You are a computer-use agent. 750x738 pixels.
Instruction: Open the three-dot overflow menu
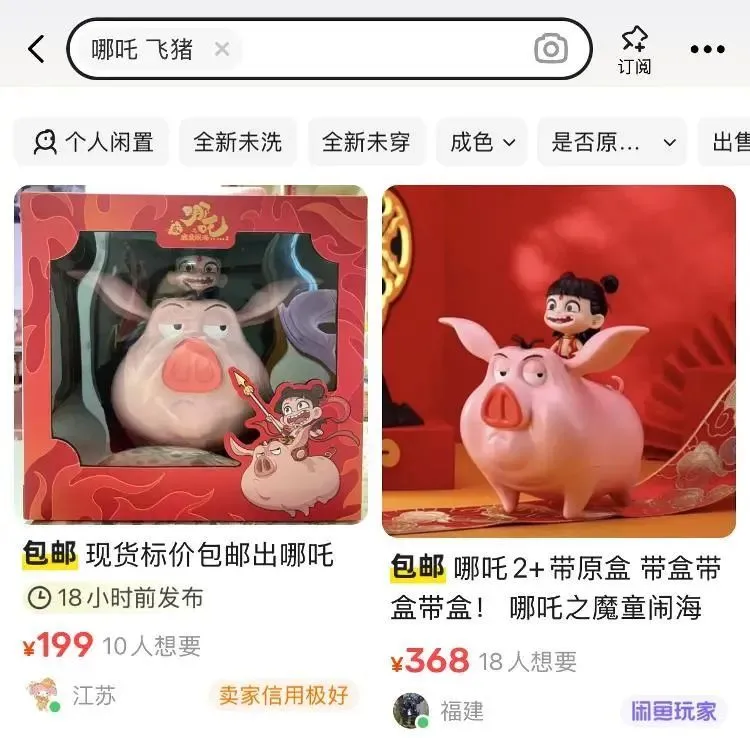[707, 49]
